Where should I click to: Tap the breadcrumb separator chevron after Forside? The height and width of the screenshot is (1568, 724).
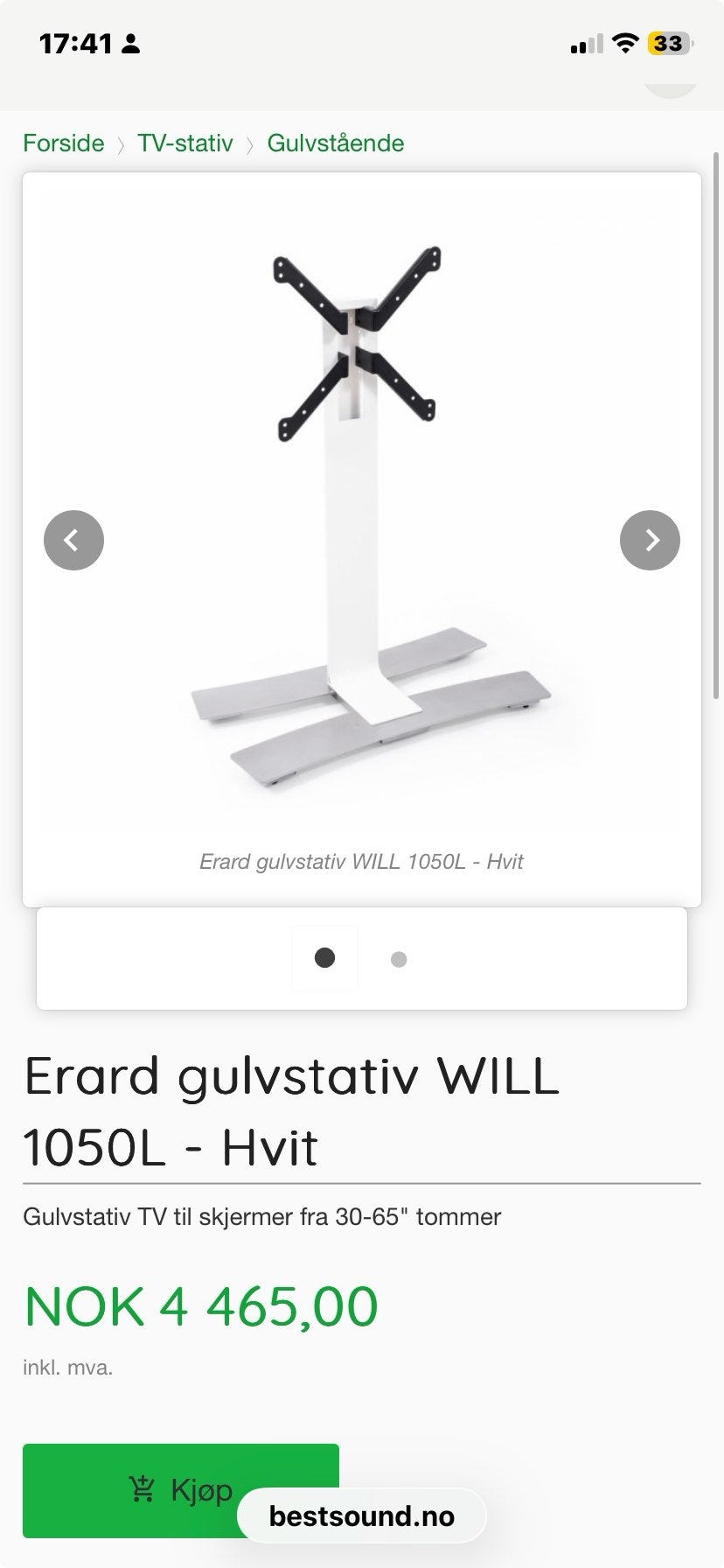(x=122, y=143)
